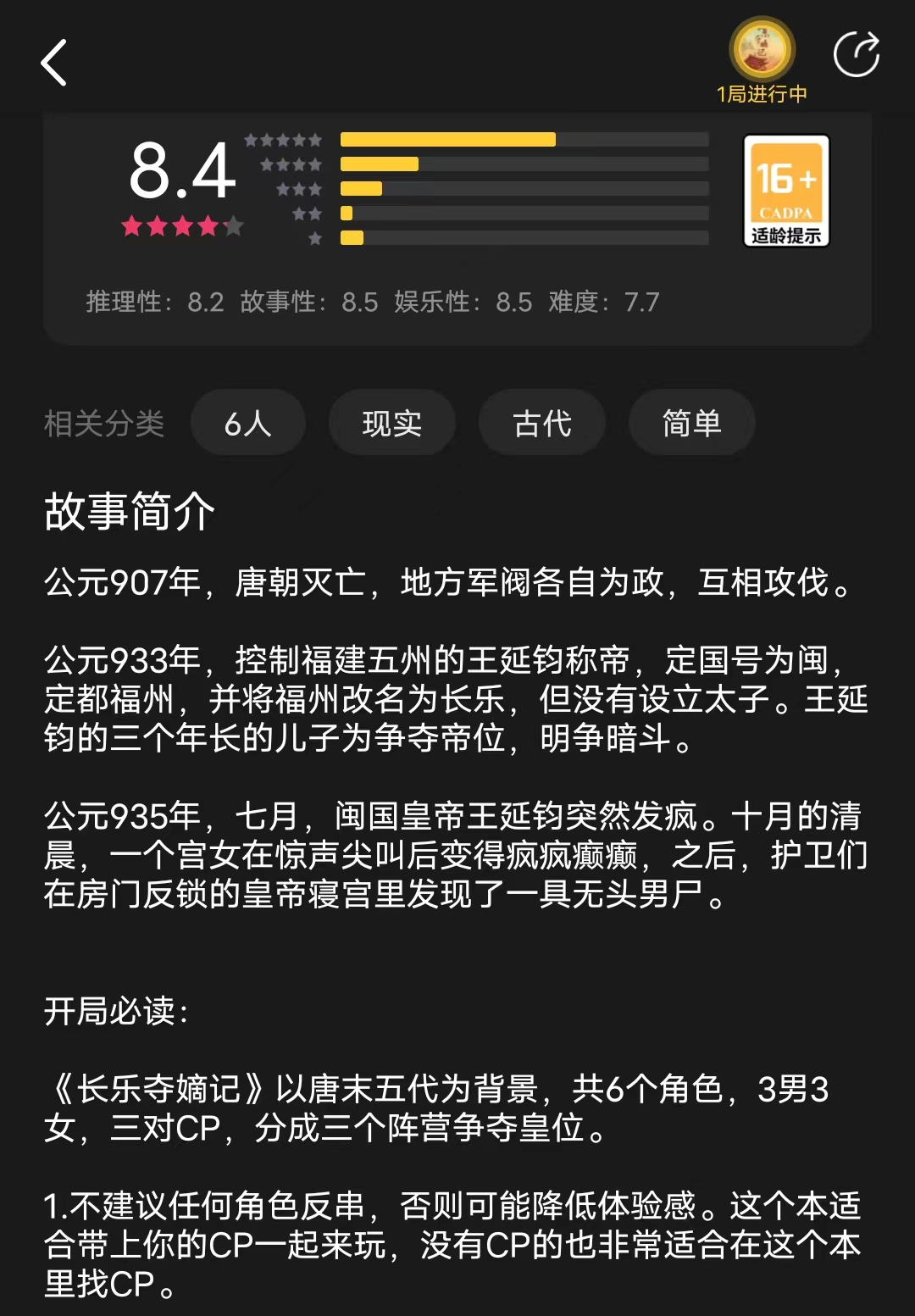Viewport: 915px width, 1316px height.
Task: Open the 1局进行中 ongoing game badge
Action: pos(762,61)
